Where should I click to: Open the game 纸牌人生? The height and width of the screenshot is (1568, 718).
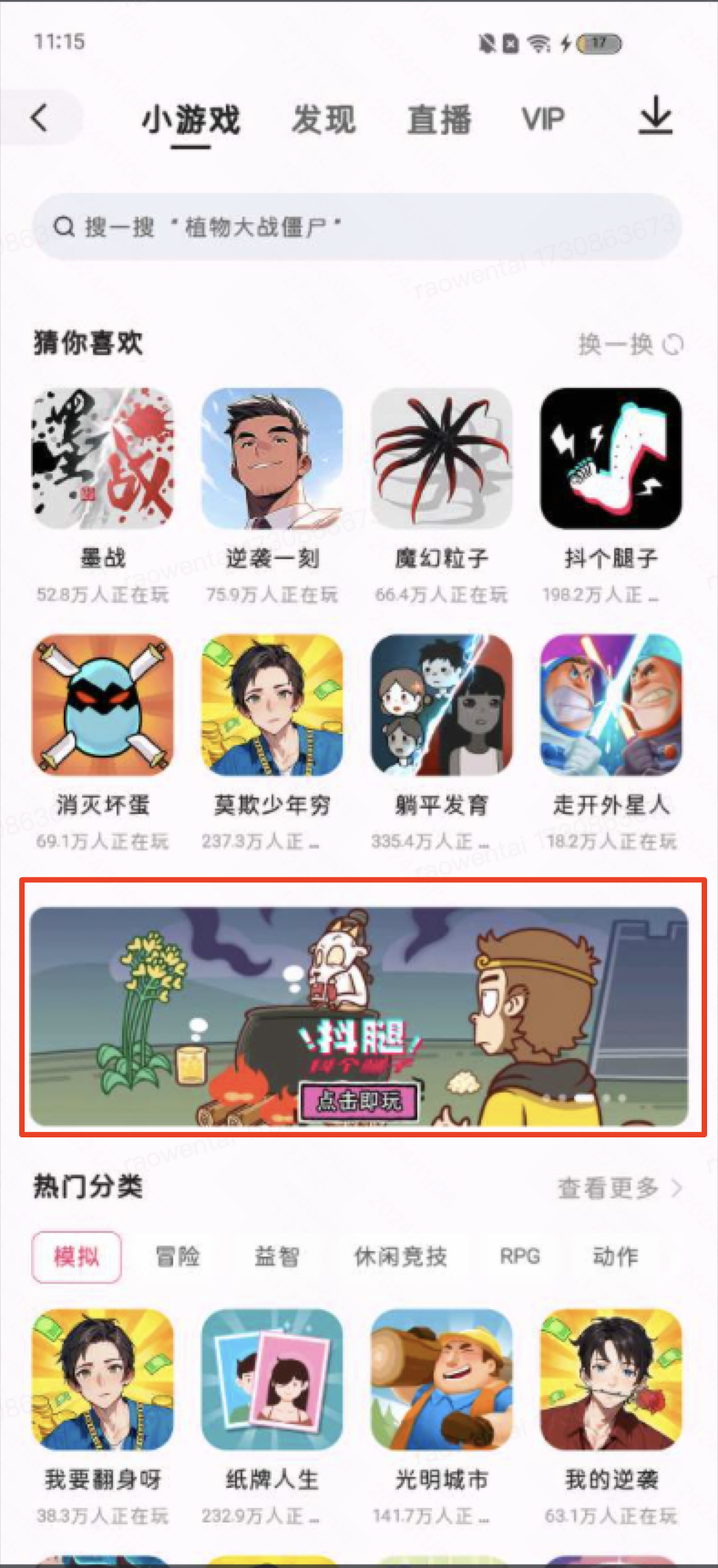(272, 1380)
